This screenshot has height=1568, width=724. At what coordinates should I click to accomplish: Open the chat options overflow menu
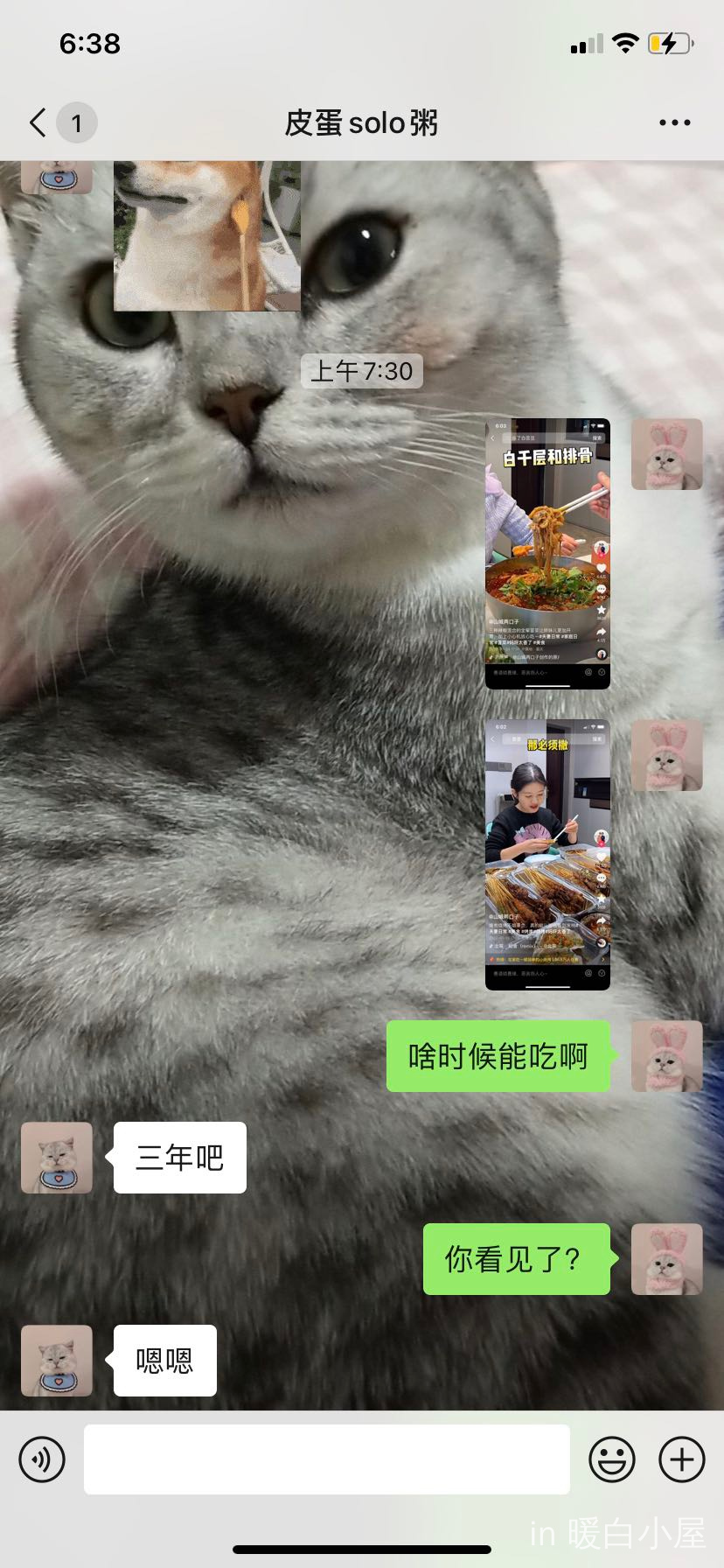click(674, 122)
